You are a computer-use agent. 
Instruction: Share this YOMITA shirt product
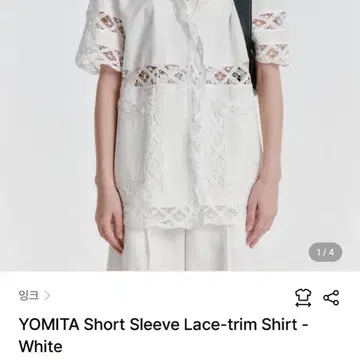[x=331, y=298]
